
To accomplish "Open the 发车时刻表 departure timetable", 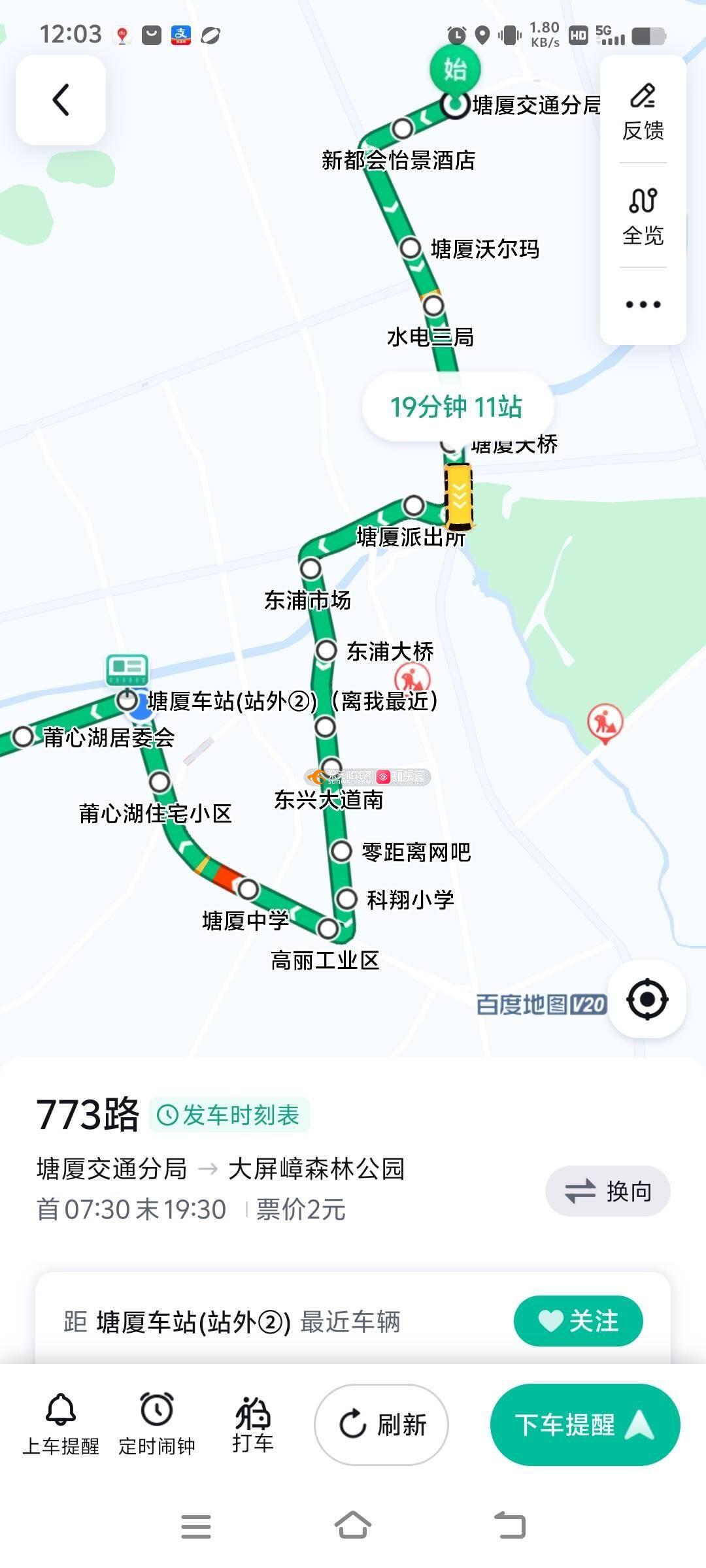I will click(x=229, y=1115).
